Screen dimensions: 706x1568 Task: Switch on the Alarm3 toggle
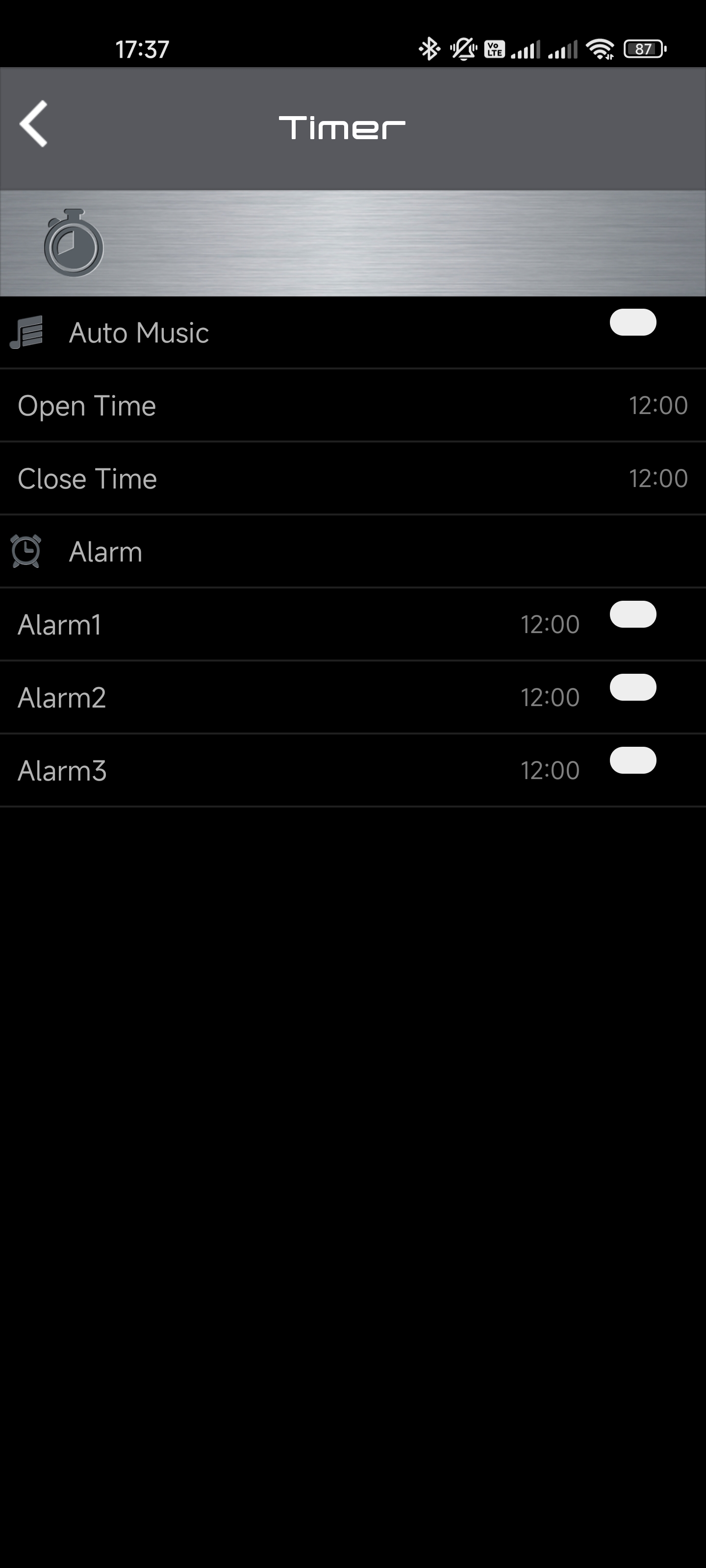[632, 760]
